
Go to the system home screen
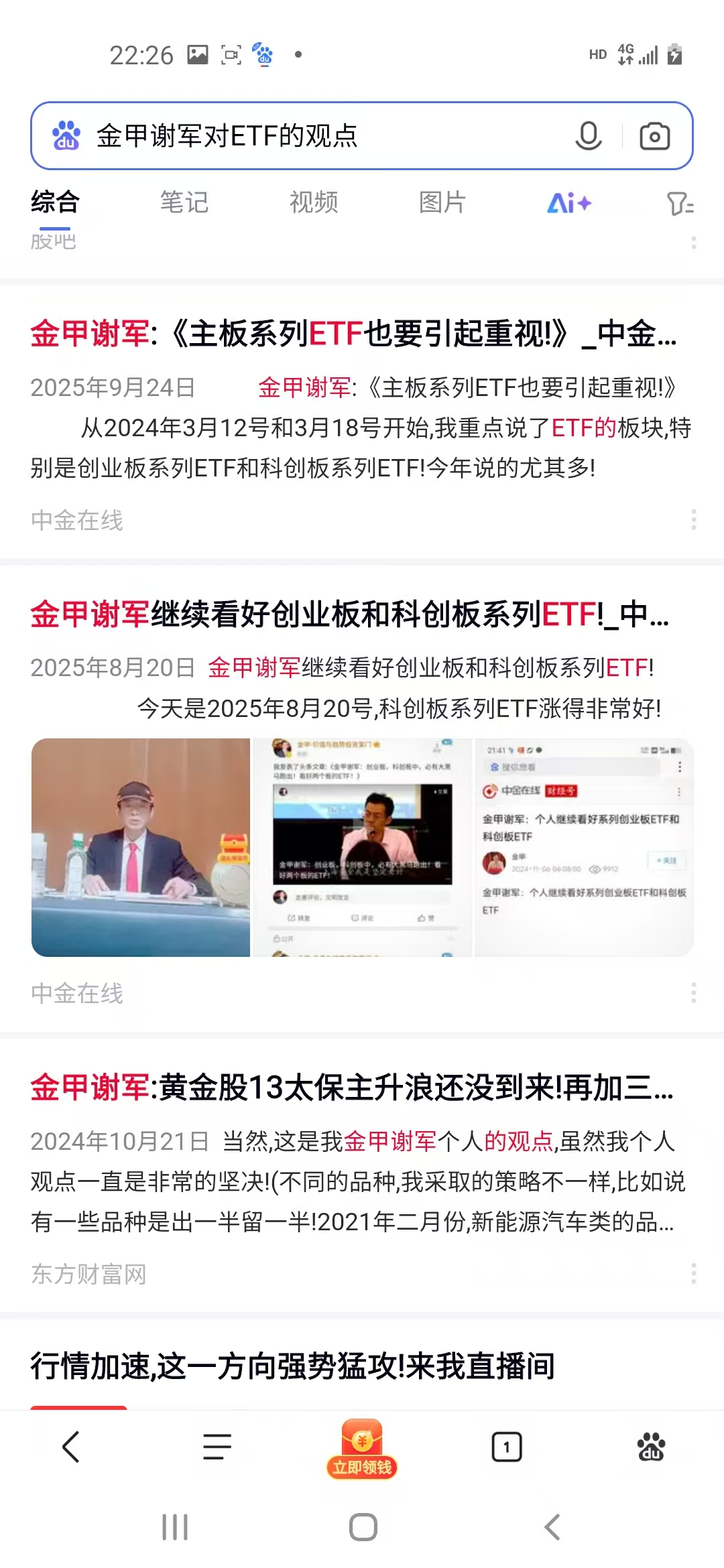click(363, 1527)
